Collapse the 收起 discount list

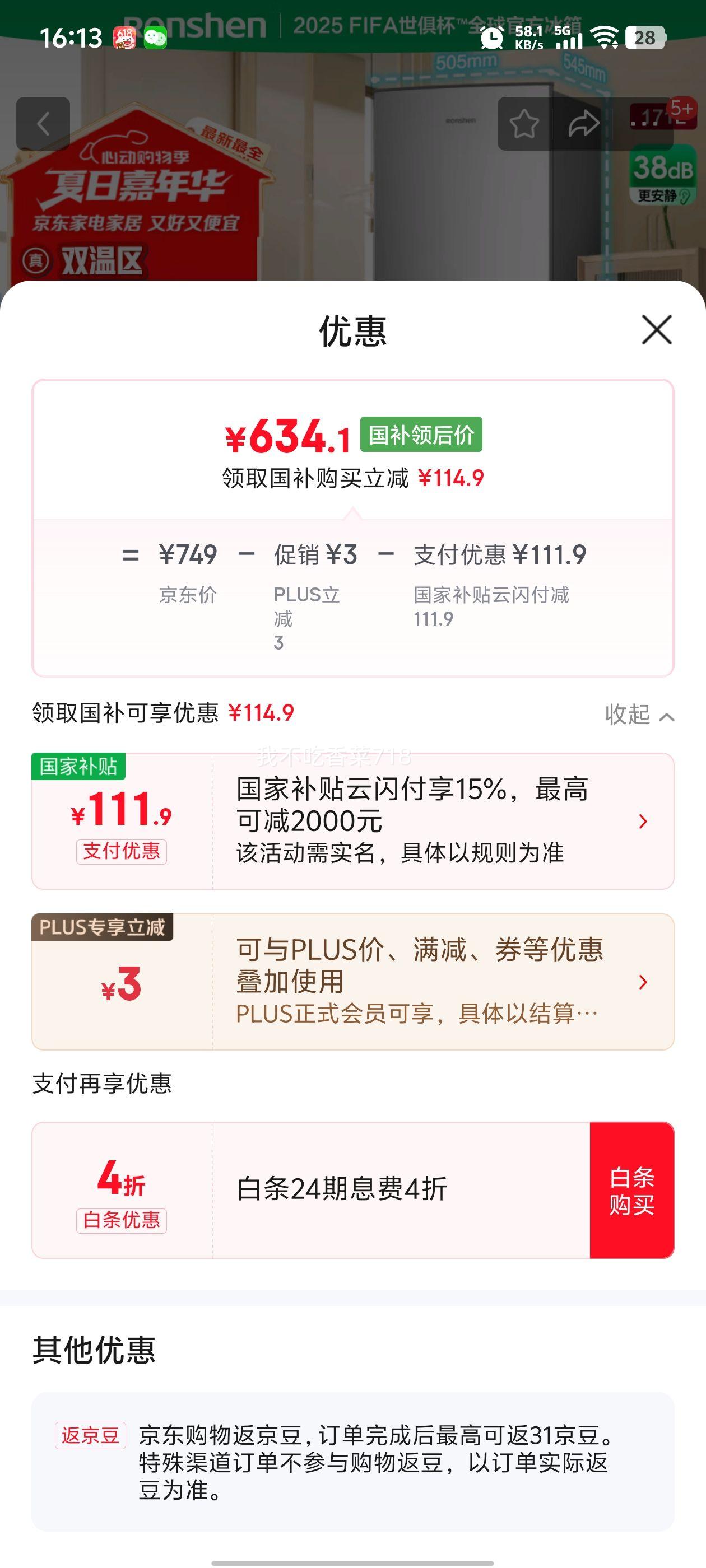[x=638, y=715]
